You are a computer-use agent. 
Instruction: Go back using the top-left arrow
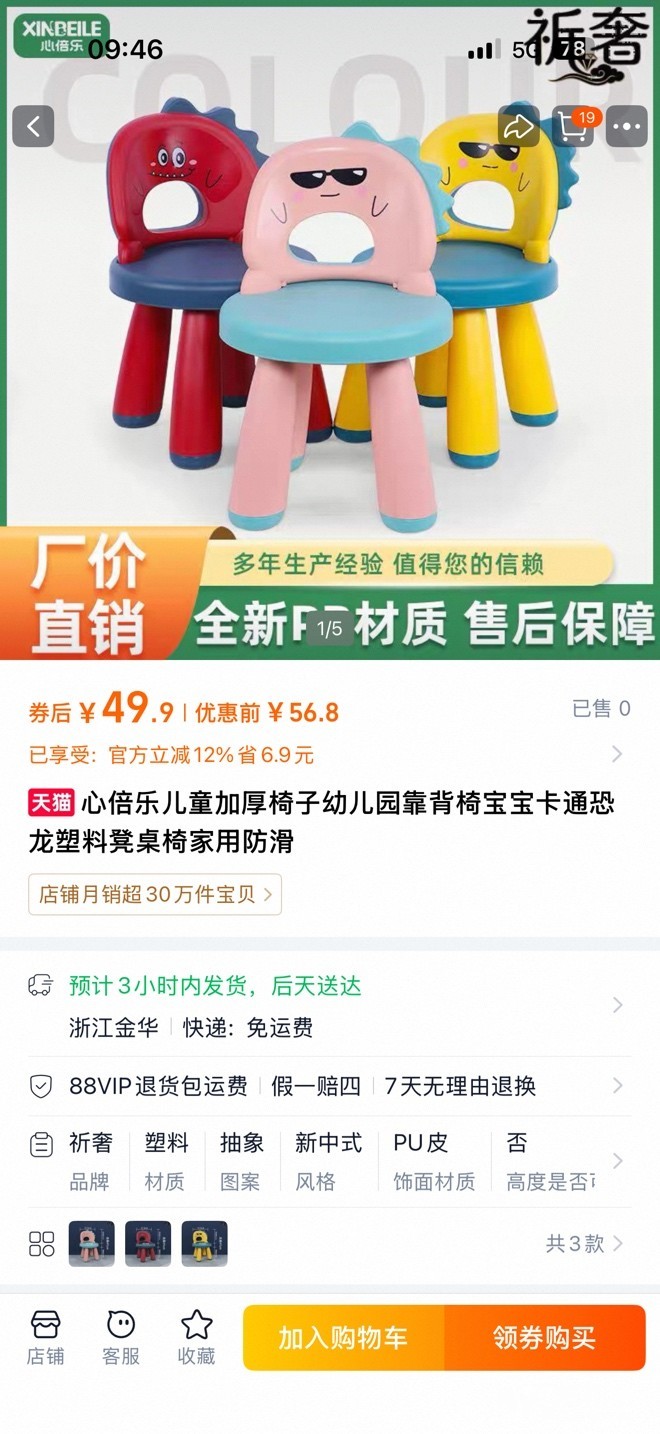click(x=33, y=127)
